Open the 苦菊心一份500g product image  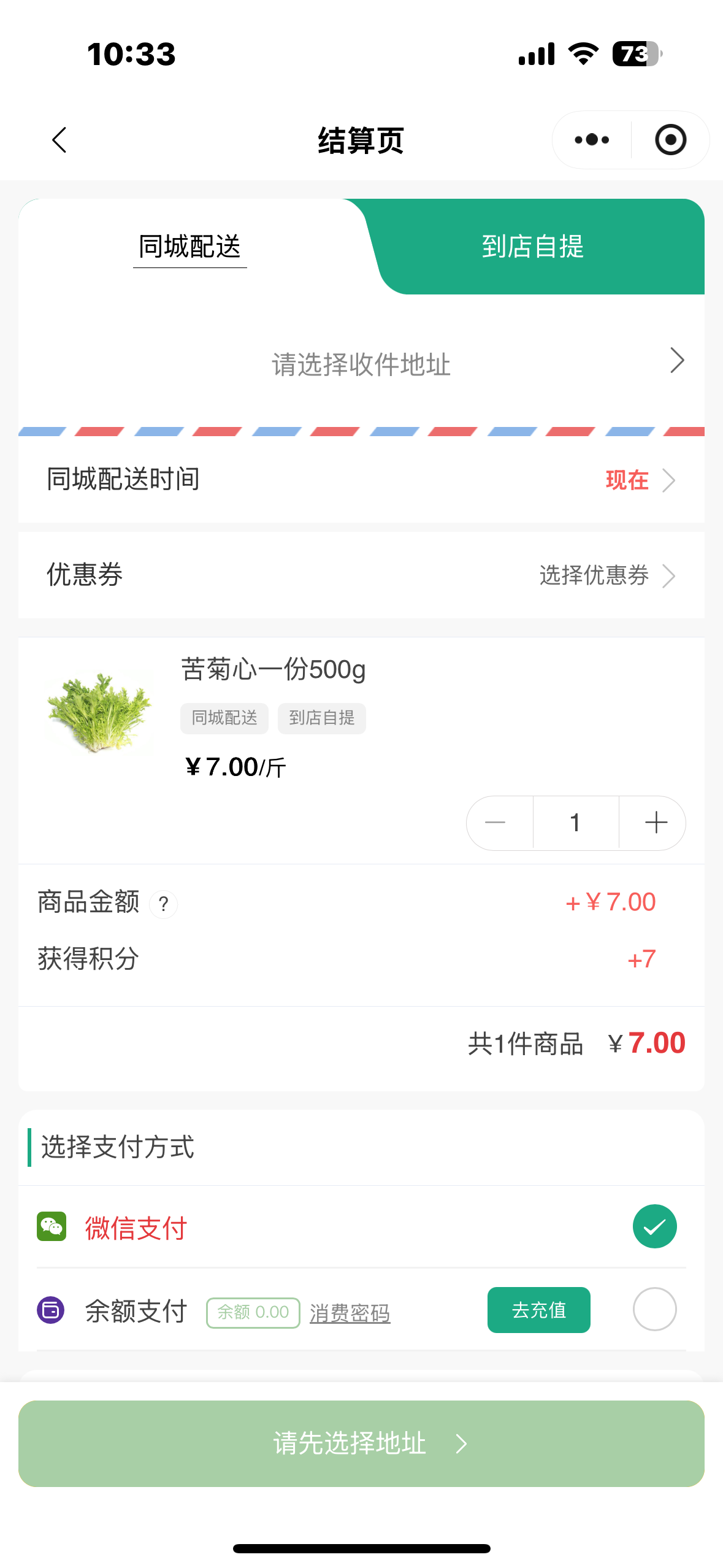(x=100, y=712)
